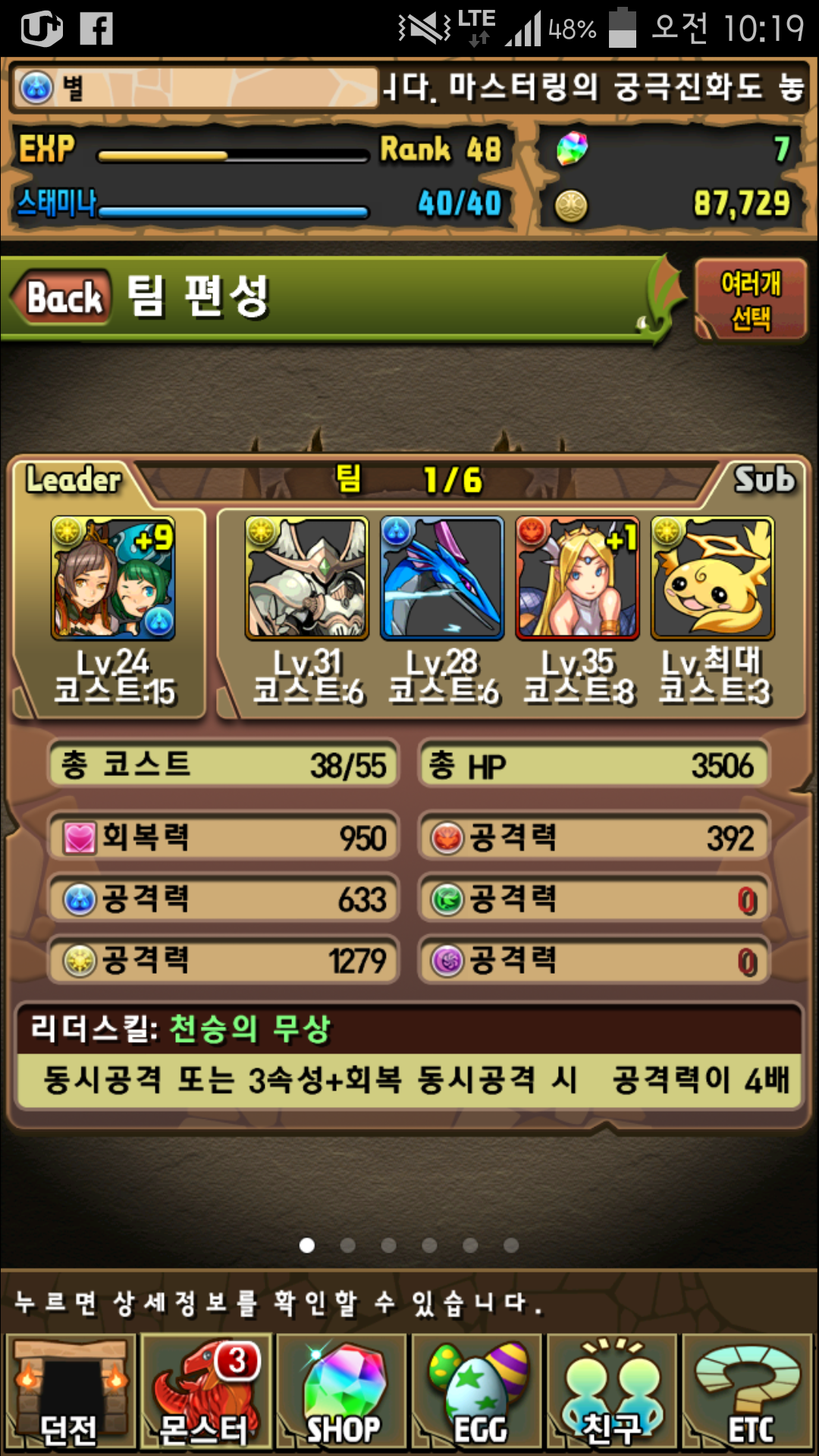Select the max-level yellow dragon sub monster
819x1456 pixels.
click(712, 578)
